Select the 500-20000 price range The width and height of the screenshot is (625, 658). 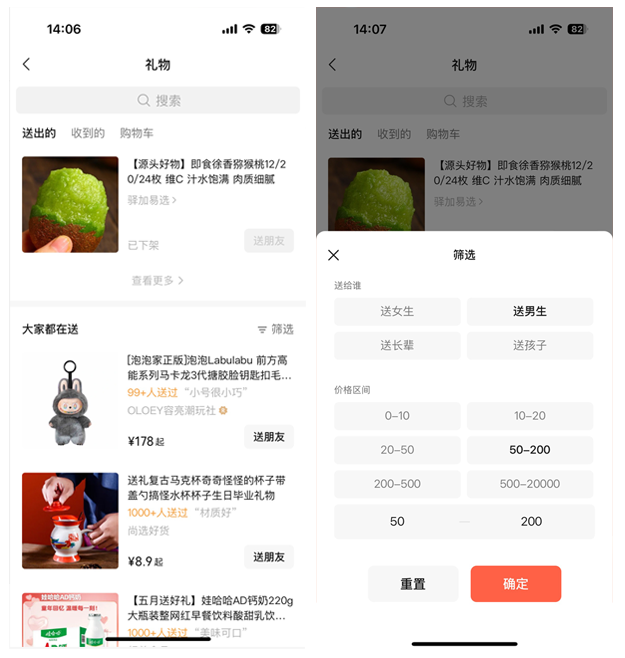point(530,484)
